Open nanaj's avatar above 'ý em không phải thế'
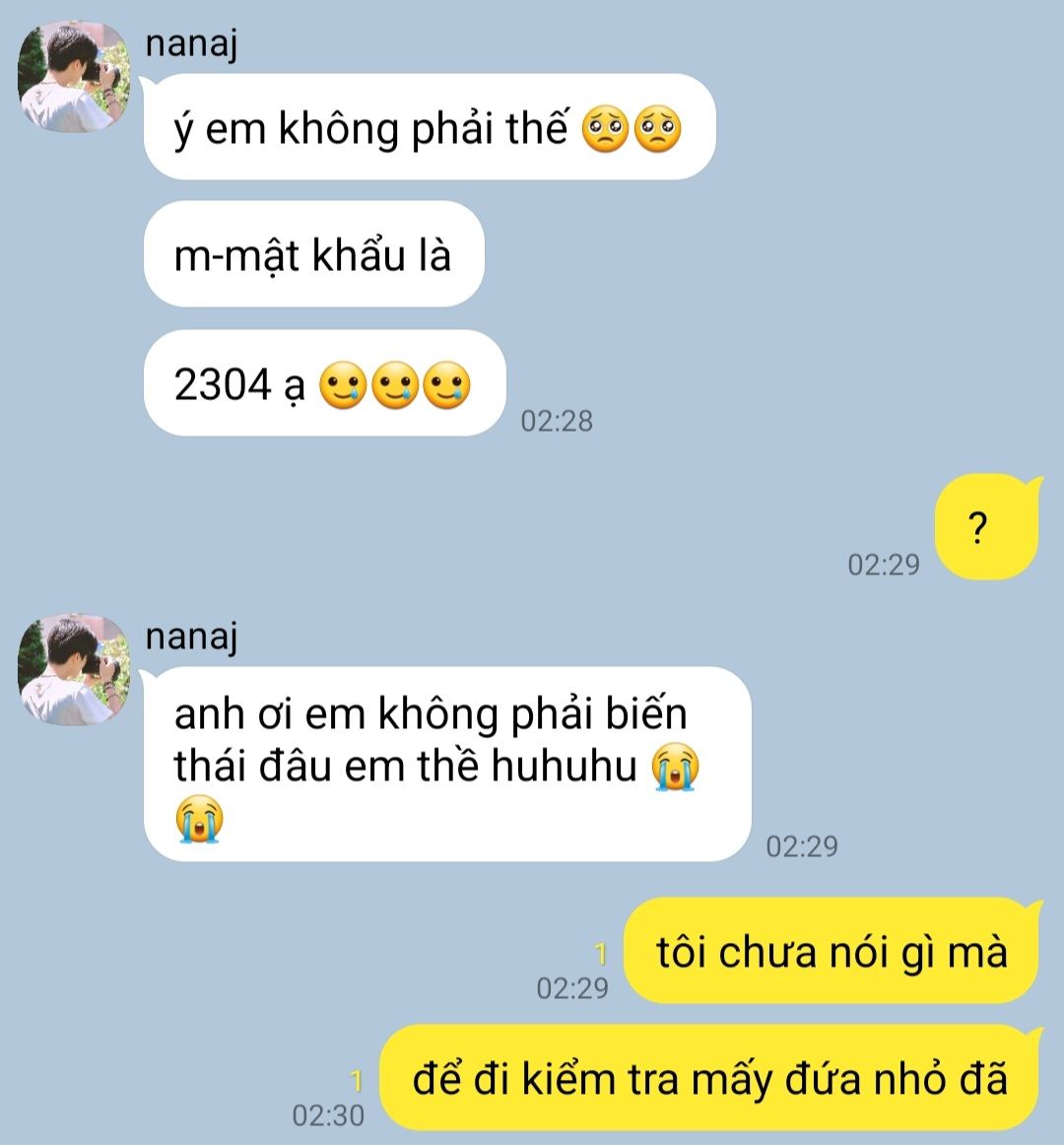 (74, 78)
